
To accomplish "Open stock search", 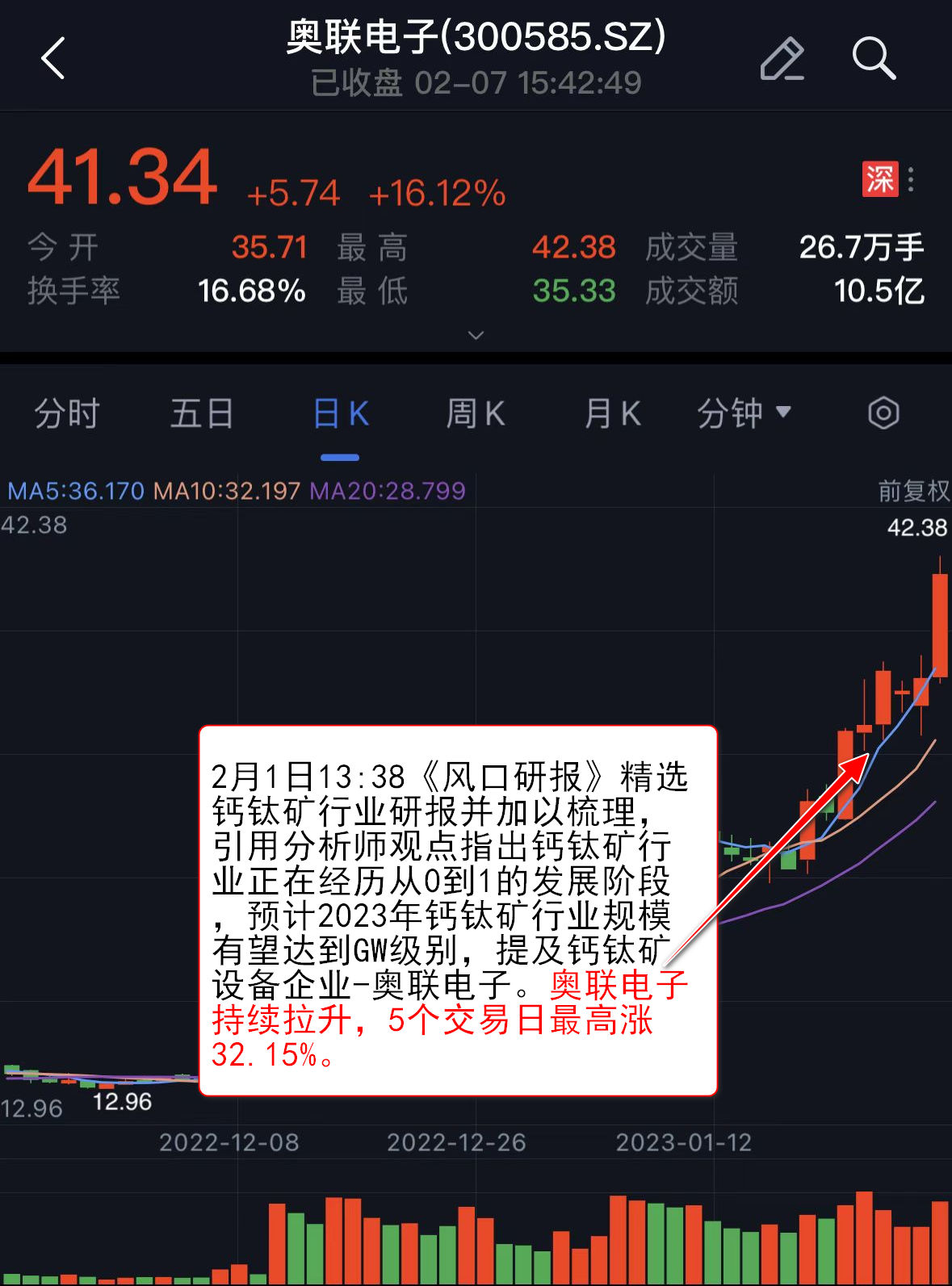I will tap(874, 59).
